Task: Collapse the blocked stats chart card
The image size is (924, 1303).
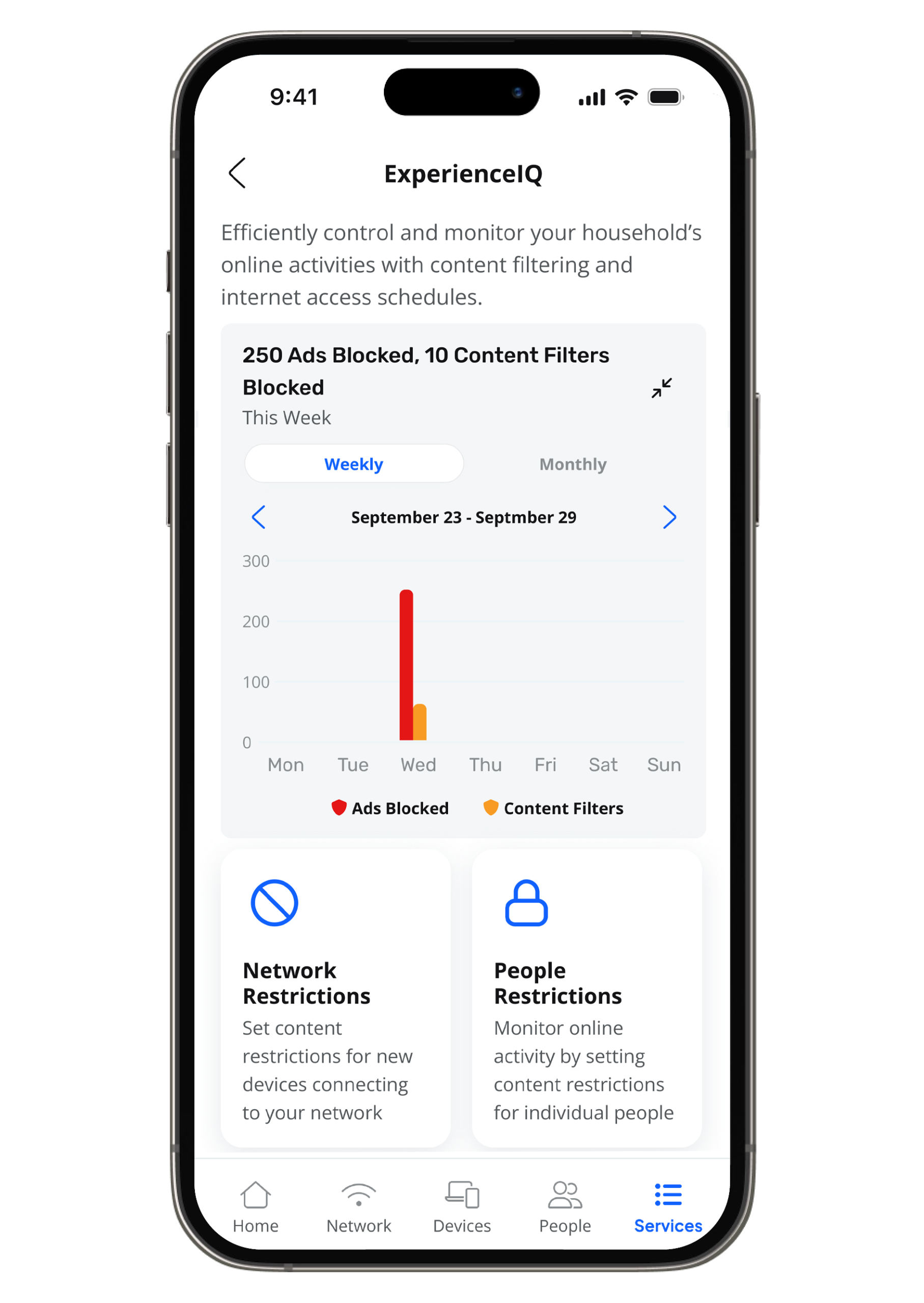Action: coord(661,388)
